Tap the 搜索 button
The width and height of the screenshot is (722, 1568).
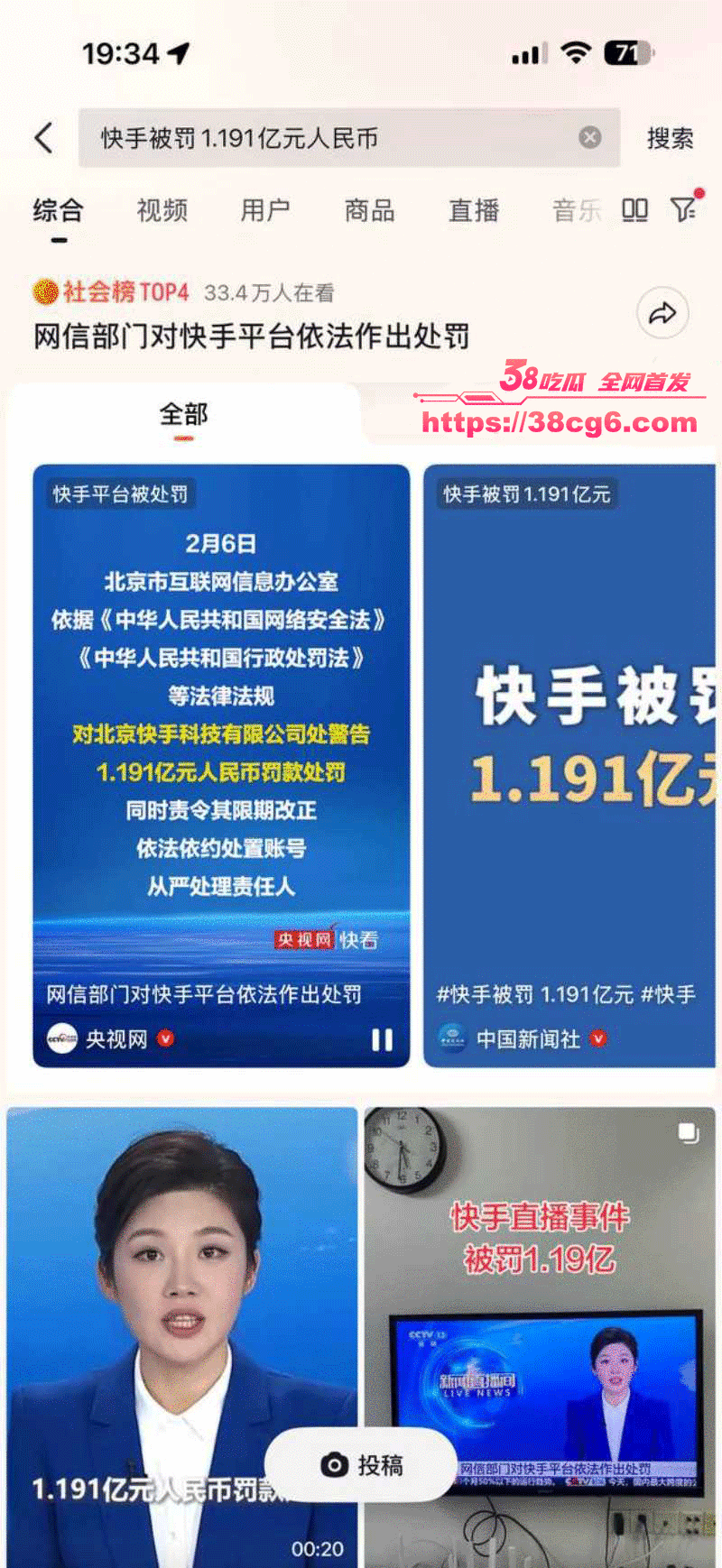pos(670,138)
